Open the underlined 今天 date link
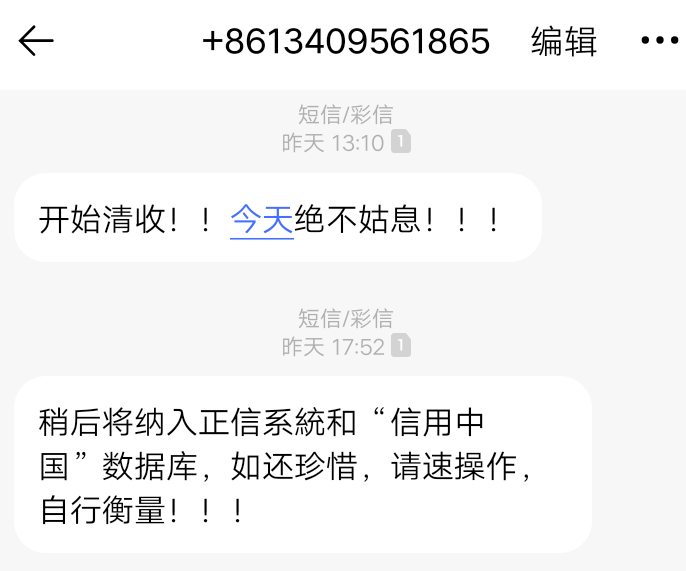 [x=261, y=218]
